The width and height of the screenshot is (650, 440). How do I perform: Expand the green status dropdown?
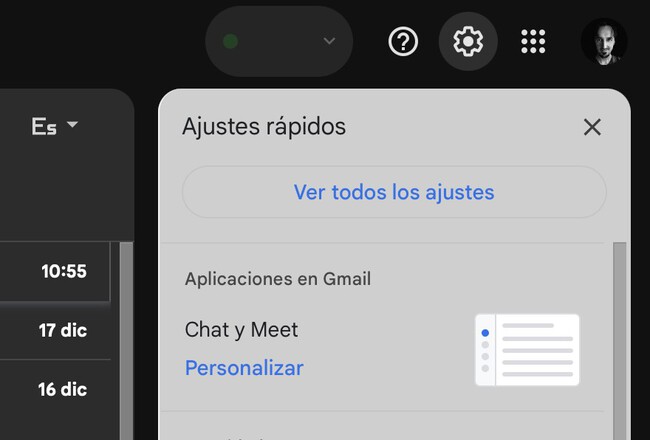pyautogui.click(x=279, y=41)
